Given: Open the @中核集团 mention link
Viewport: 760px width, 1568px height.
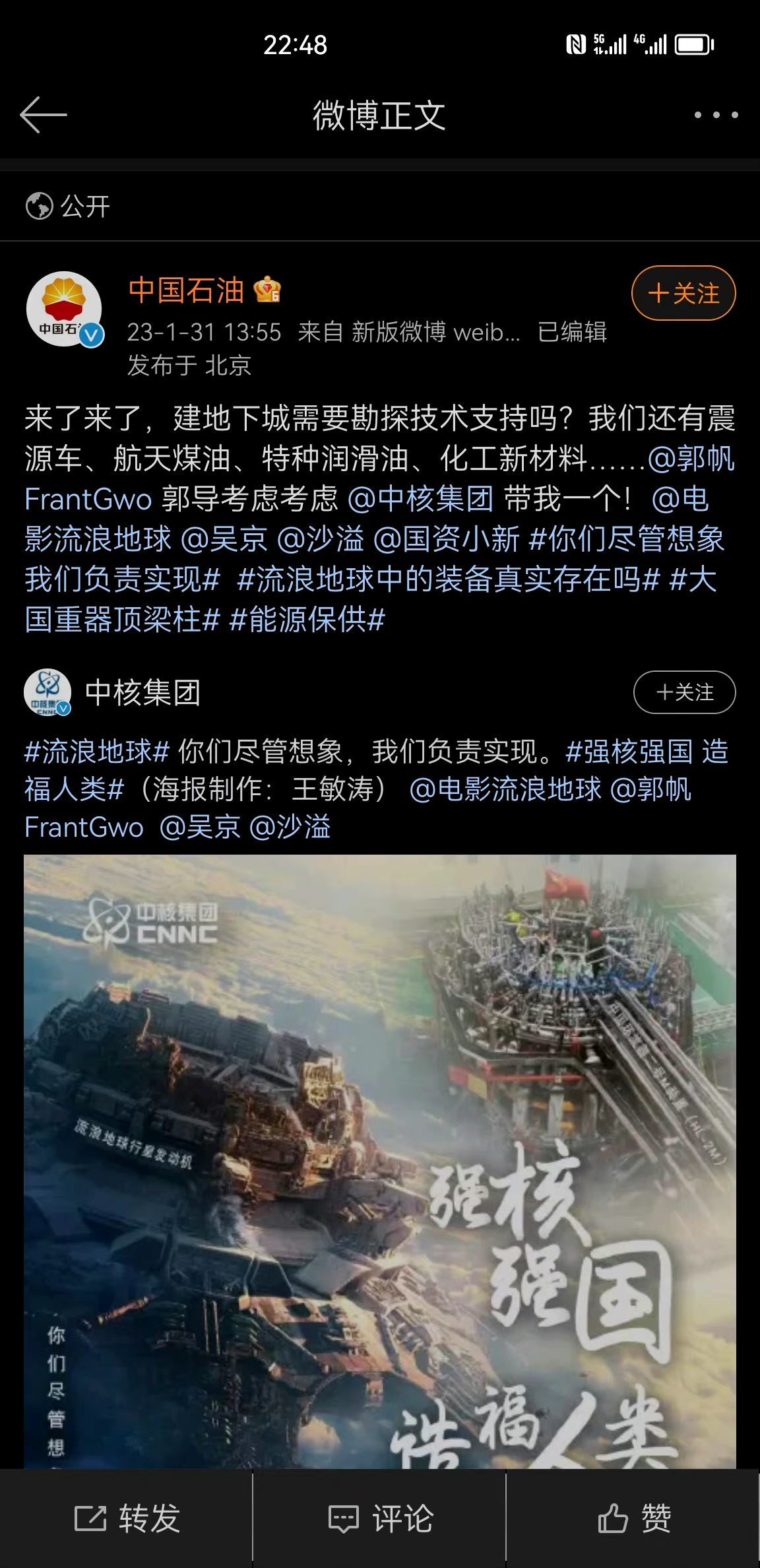Looking at the screenshot, I should pyautogui.click(x=420, y=499).
